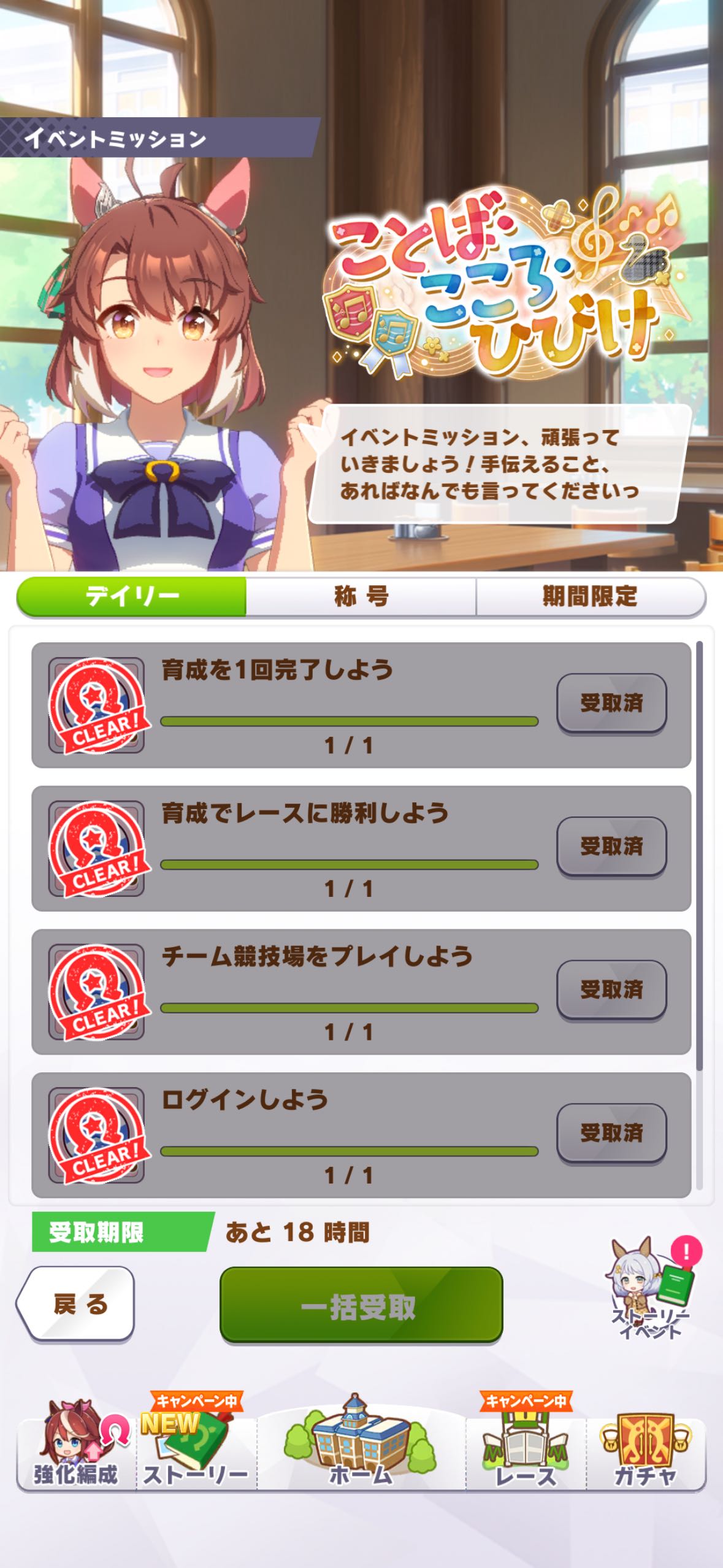Tap 受取済 for チーム競技場をプレイしよう

[x=611, y=990]
